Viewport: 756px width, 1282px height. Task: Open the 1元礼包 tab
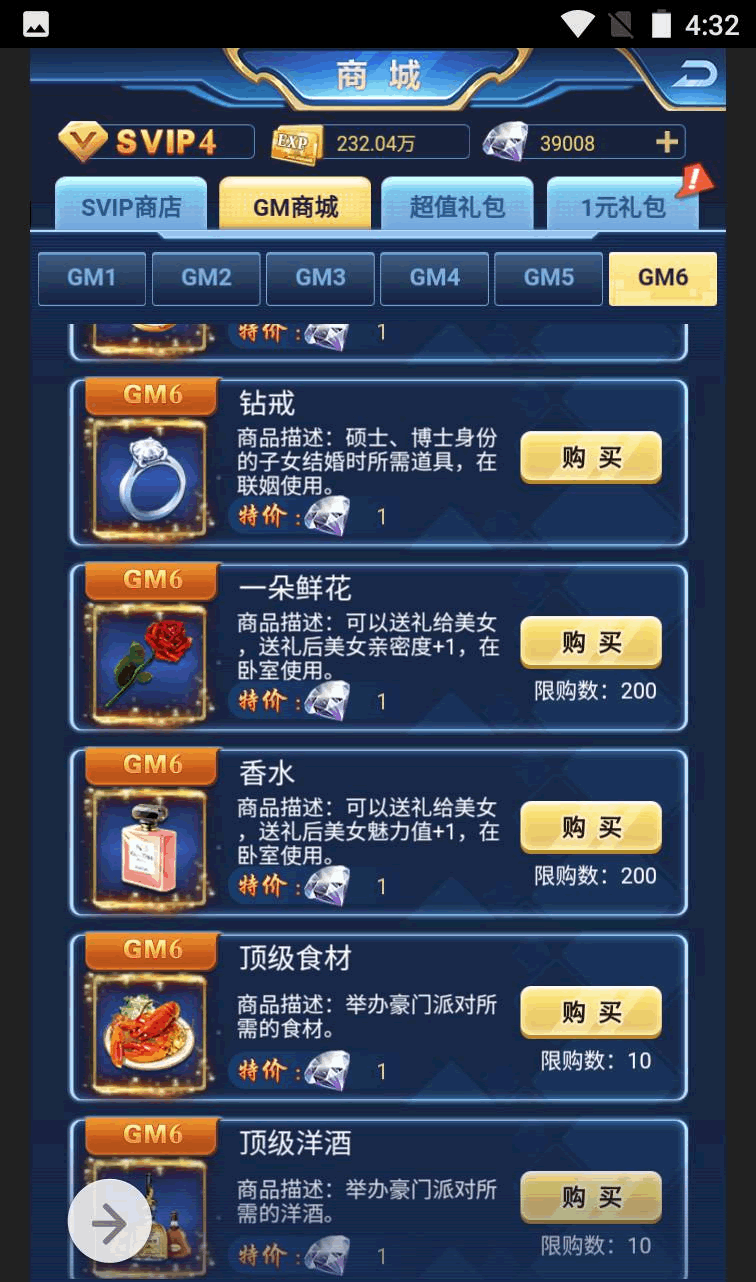tap(623, 207)
